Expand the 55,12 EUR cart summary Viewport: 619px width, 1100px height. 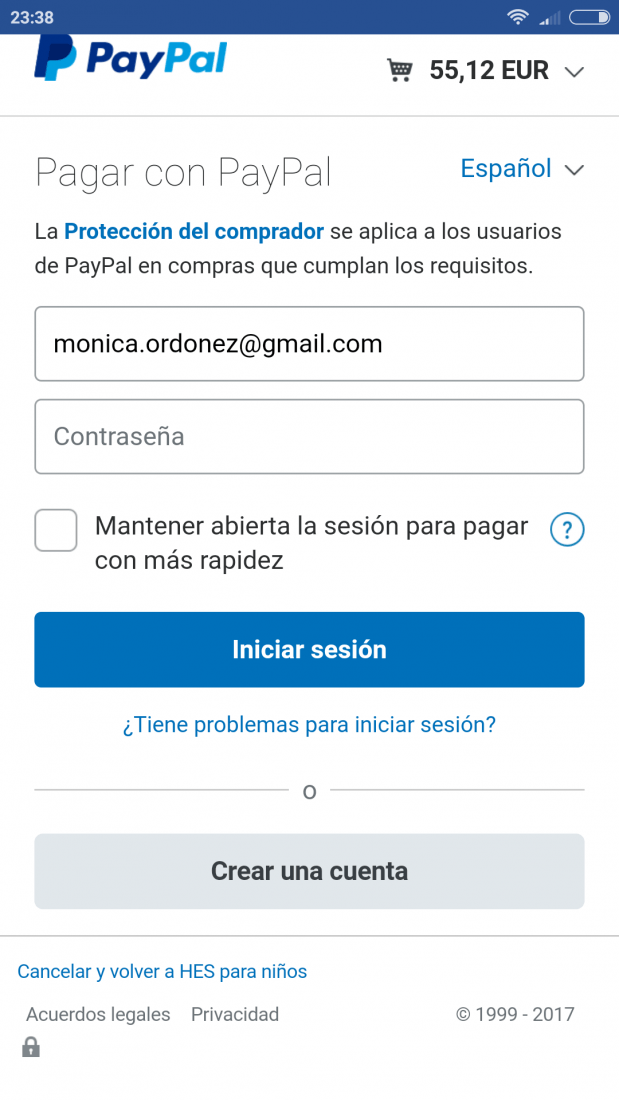pyautogui.click(x=485, y=71)
